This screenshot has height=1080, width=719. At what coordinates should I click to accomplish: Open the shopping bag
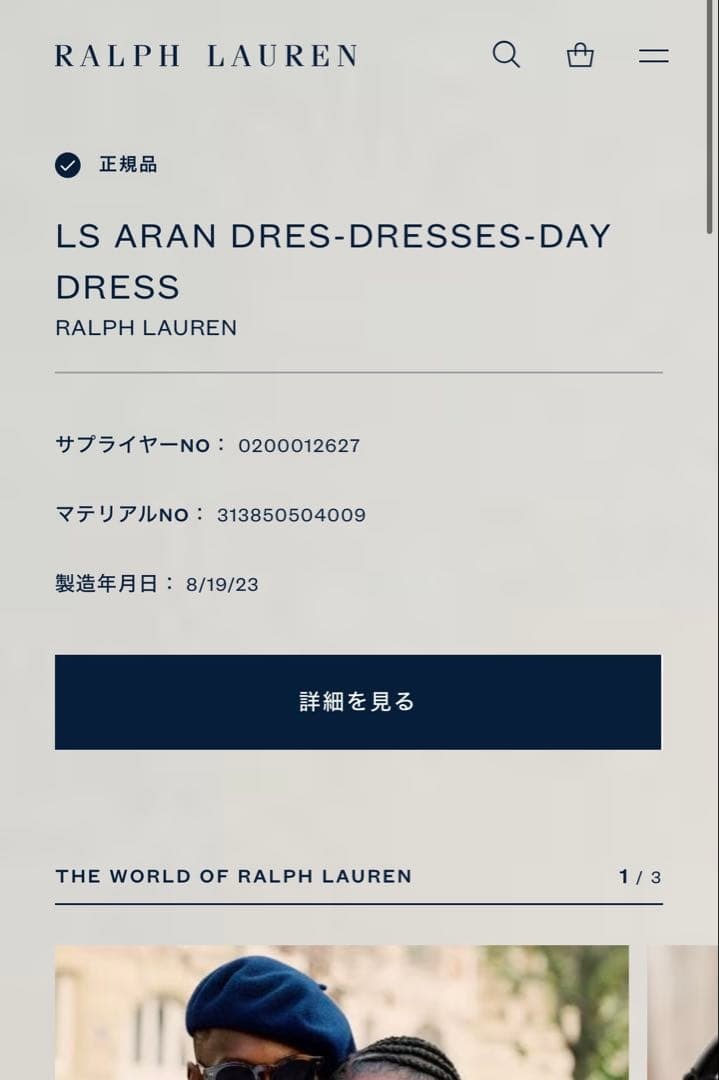coord(580,55)
